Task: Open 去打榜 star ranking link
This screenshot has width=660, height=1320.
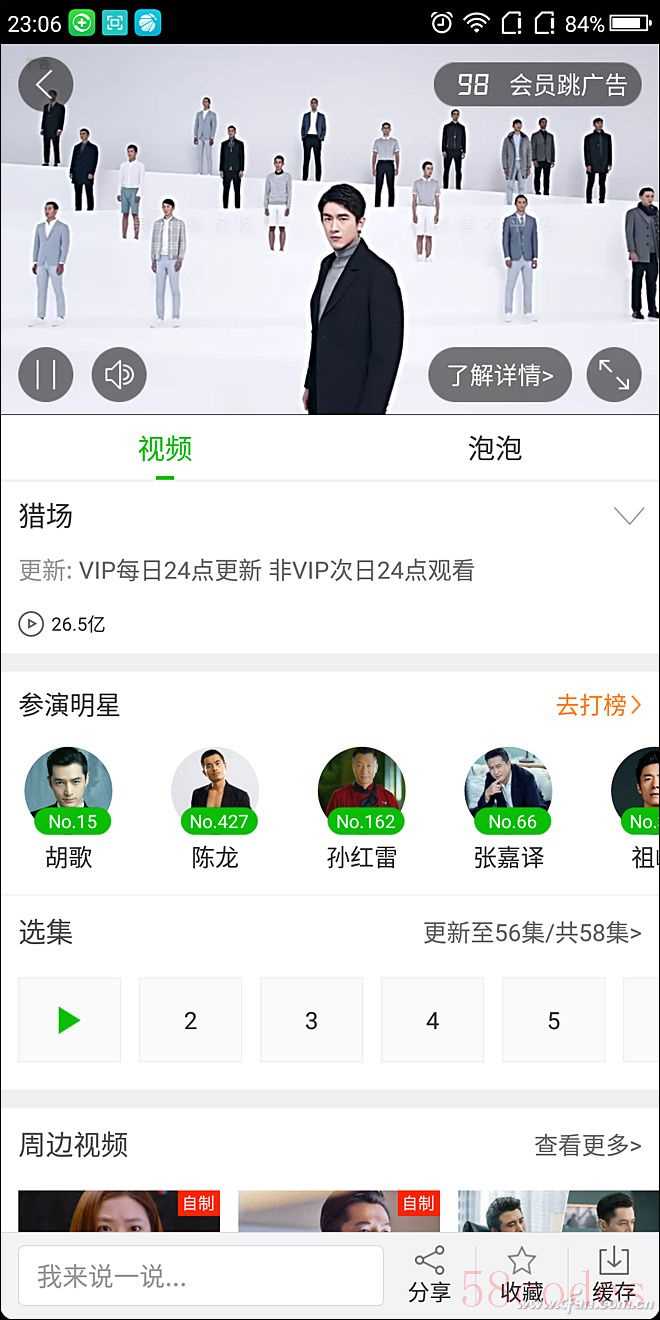Action: click(599, 705)
